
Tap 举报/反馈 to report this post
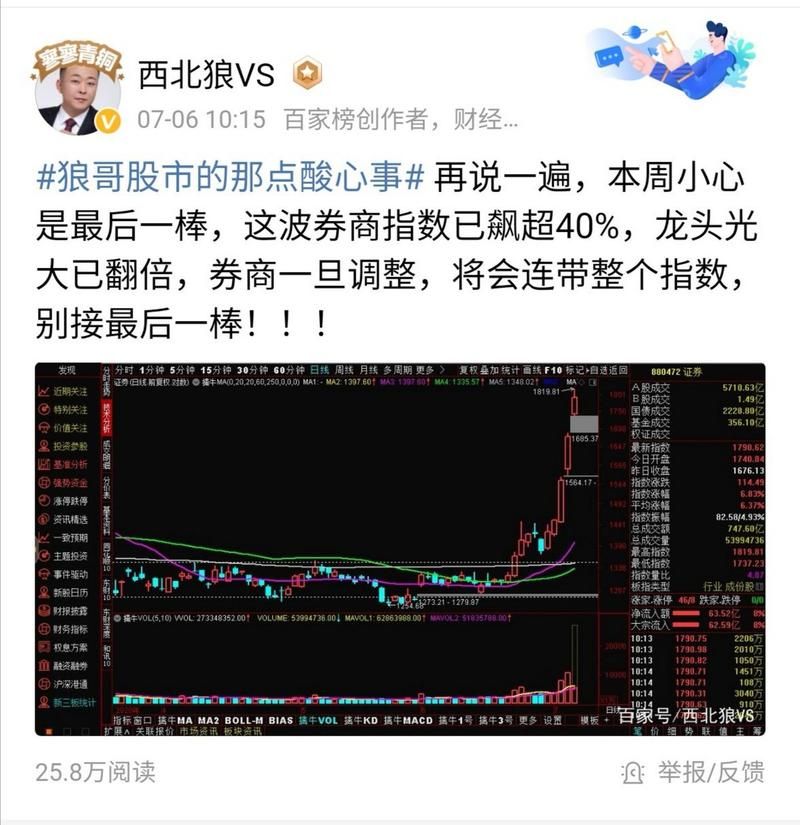click(697, 771)
